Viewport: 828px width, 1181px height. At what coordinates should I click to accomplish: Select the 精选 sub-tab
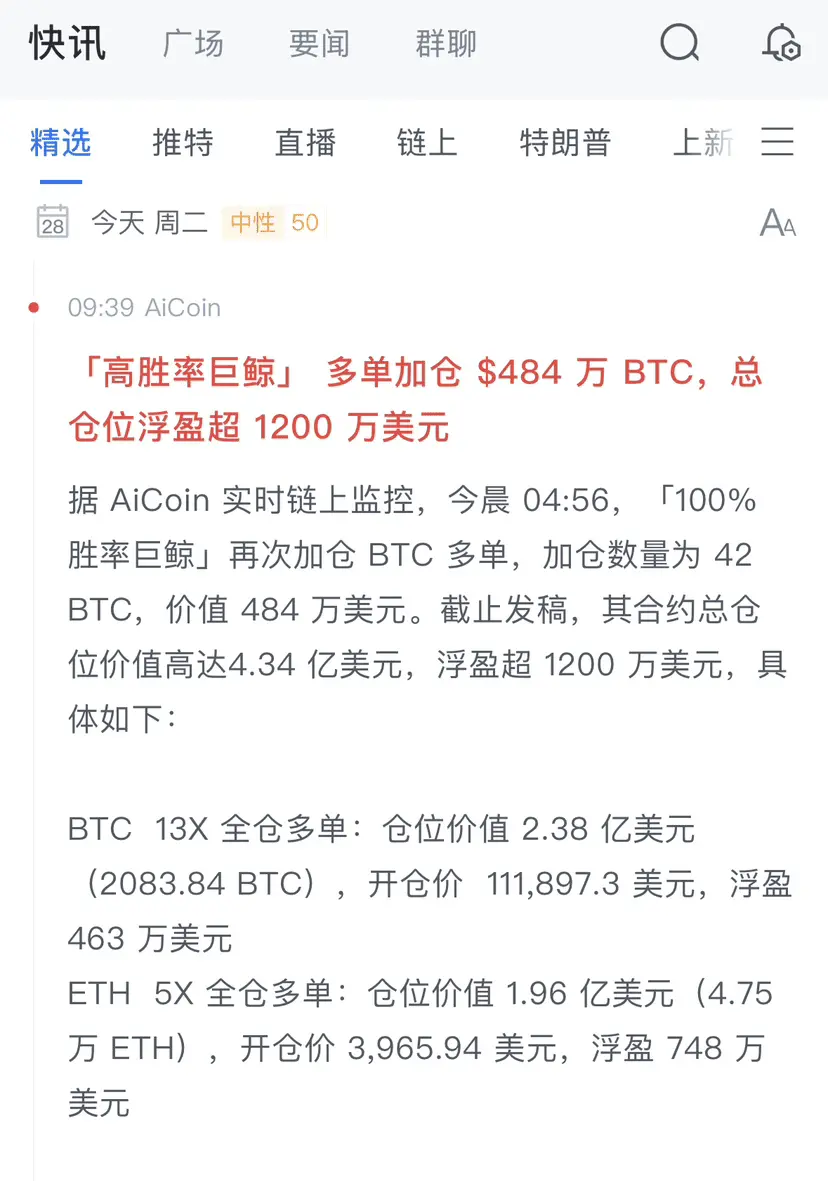61,142
